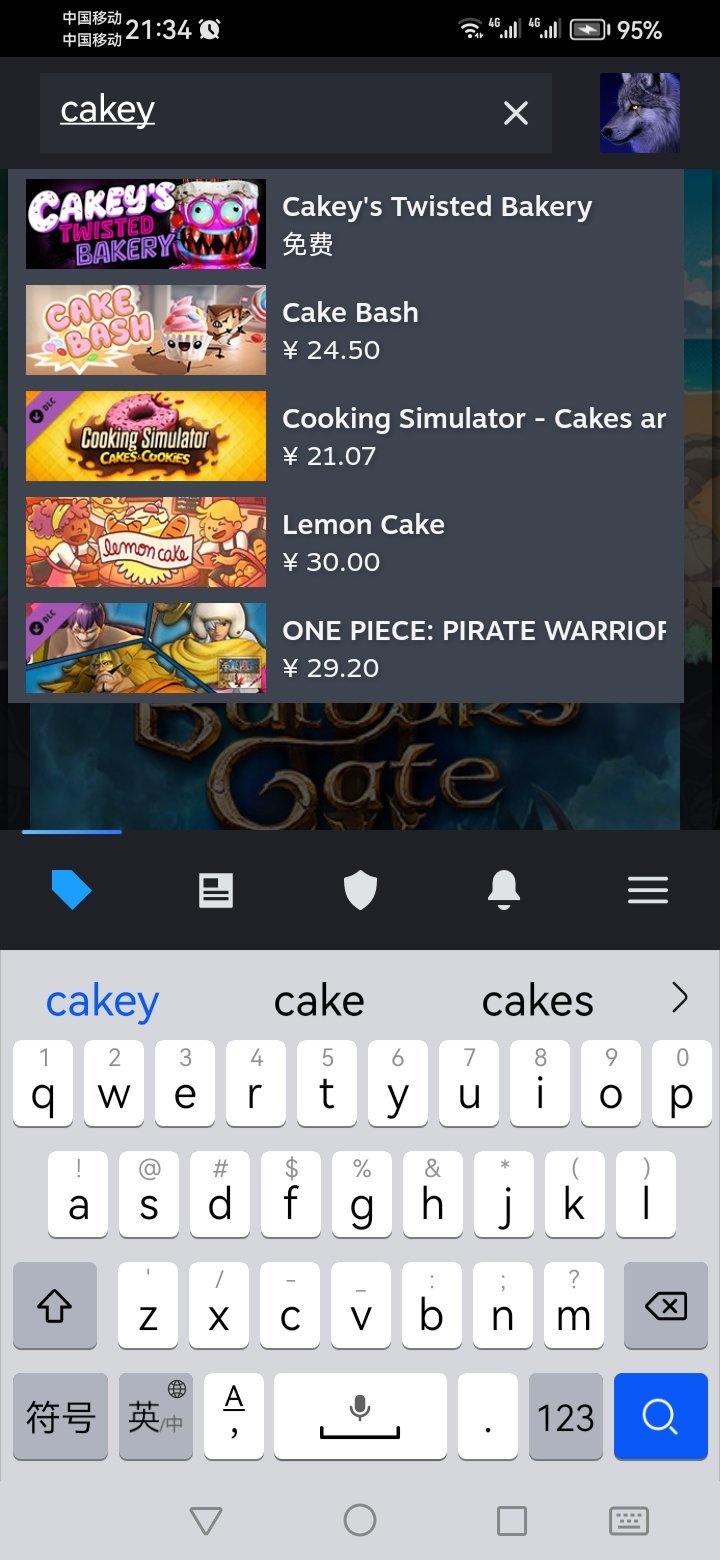Switch to the news tab
The height and width of the screenshot is (1560, 720).
point(216,889)
